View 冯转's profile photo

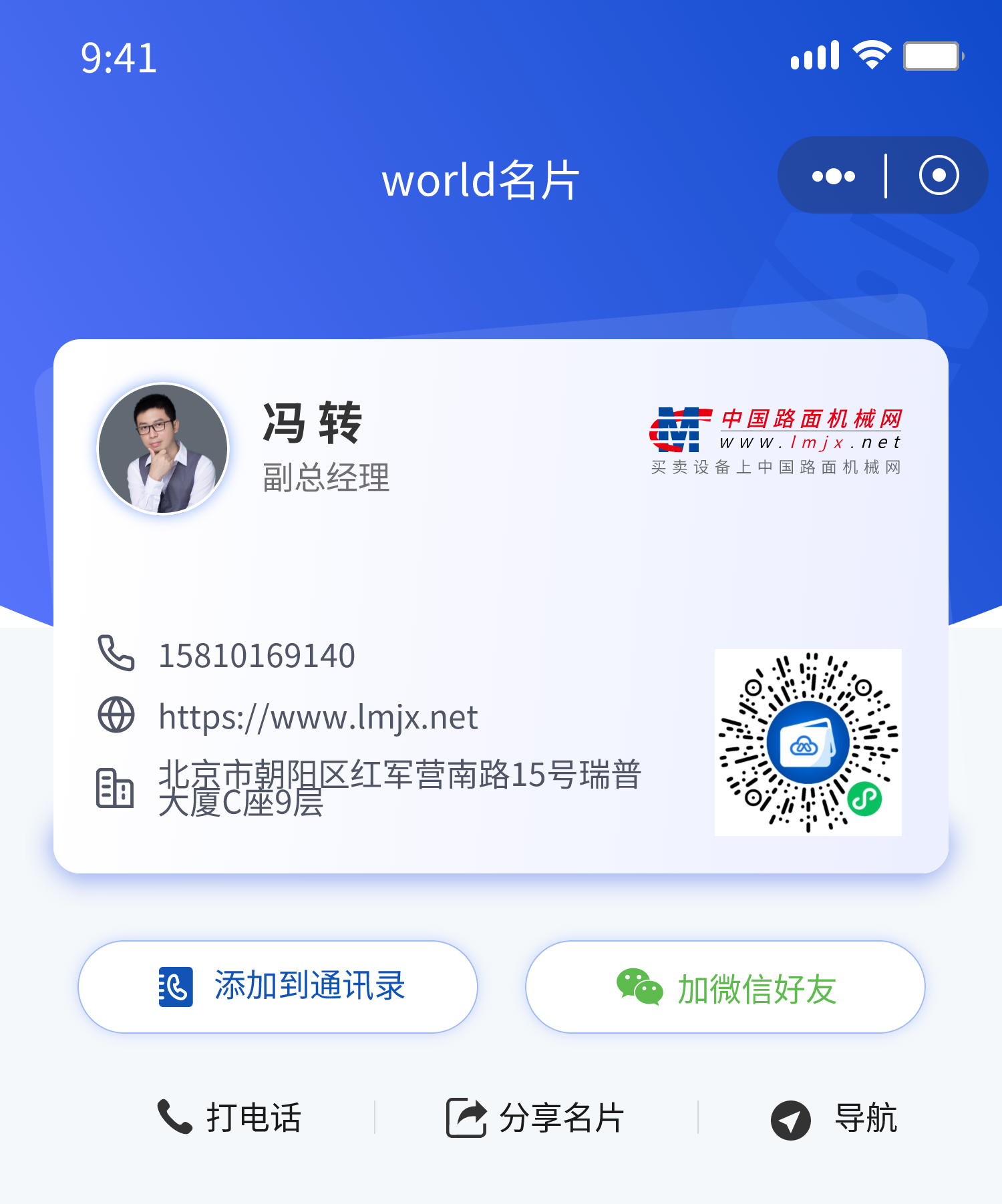(163, 449)
